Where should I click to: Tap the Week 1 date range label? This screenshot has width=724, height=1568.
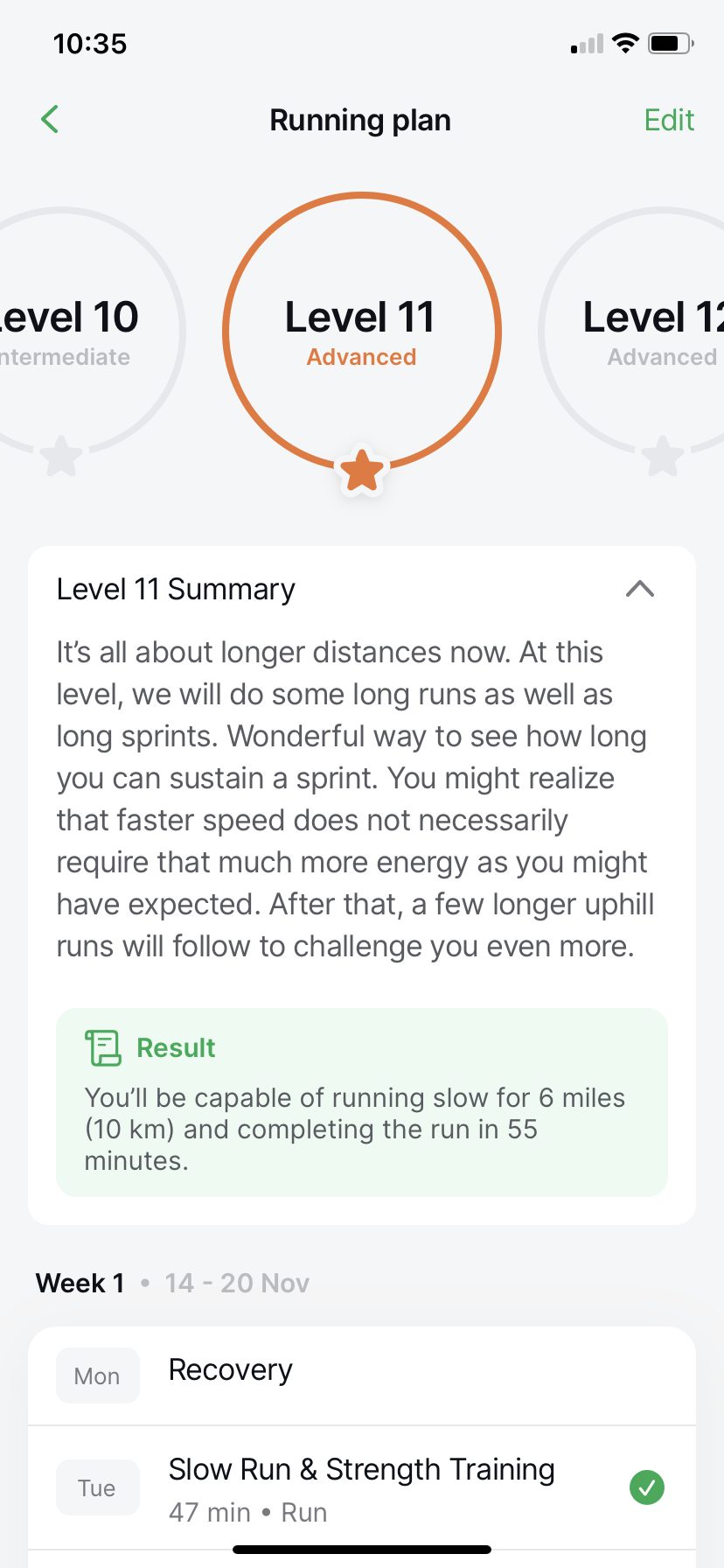coord(237,1283)
